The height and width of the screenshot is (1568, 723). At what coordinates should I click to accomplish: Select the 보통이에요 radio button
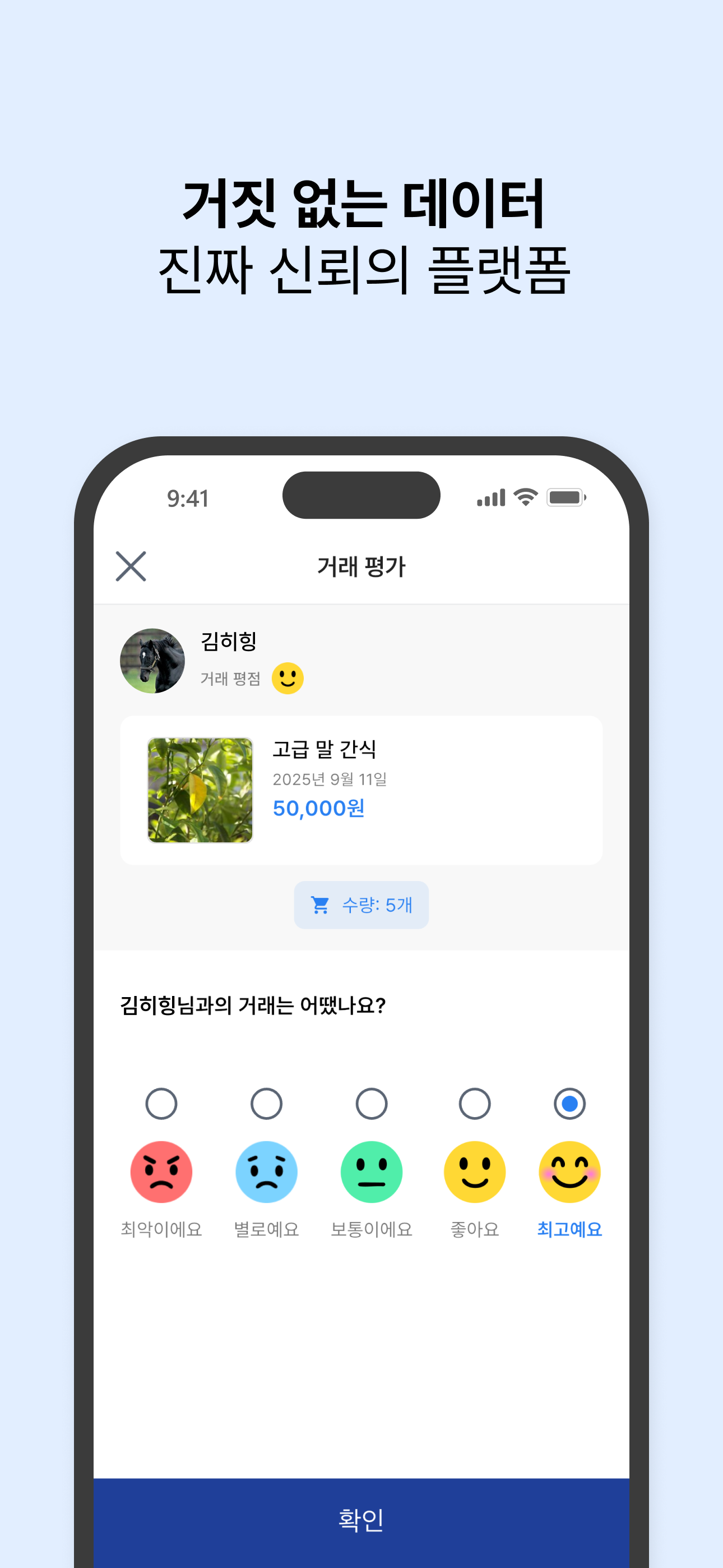372,1104
